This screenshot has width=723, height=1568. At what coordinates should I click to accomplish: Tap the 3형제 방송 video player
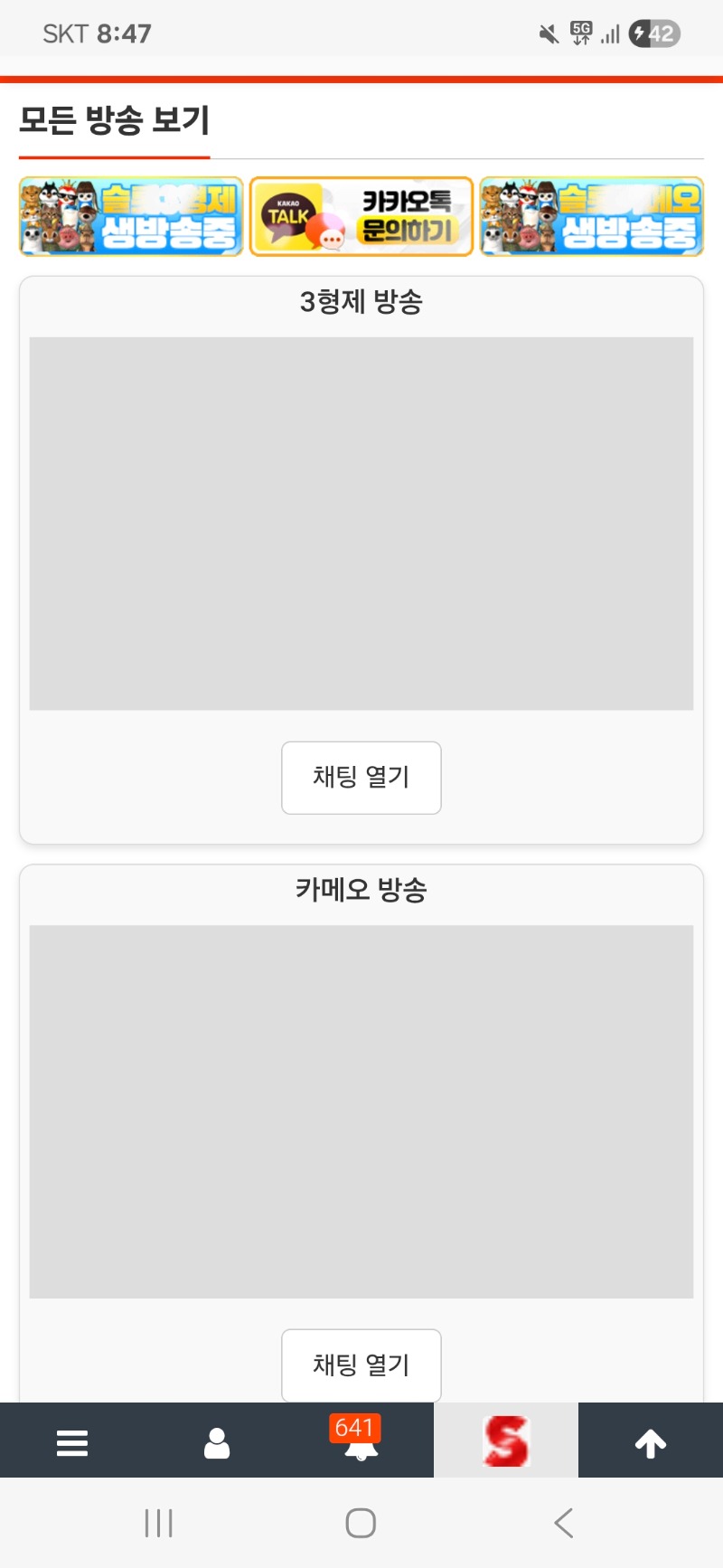[361, 524]
